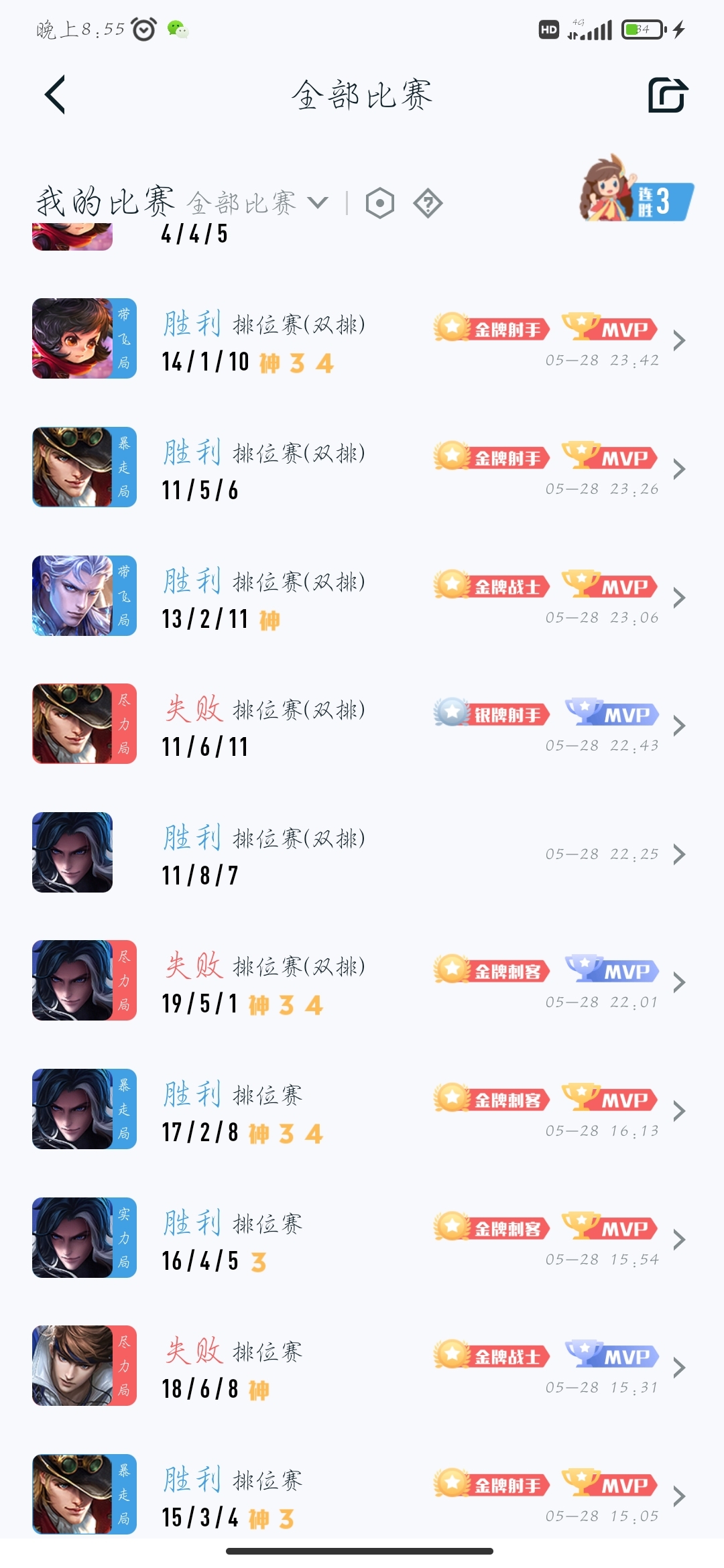The image size is (724, 1568).
Task: View the 11/5/6 match at 23:26
Action: [362, 469]
